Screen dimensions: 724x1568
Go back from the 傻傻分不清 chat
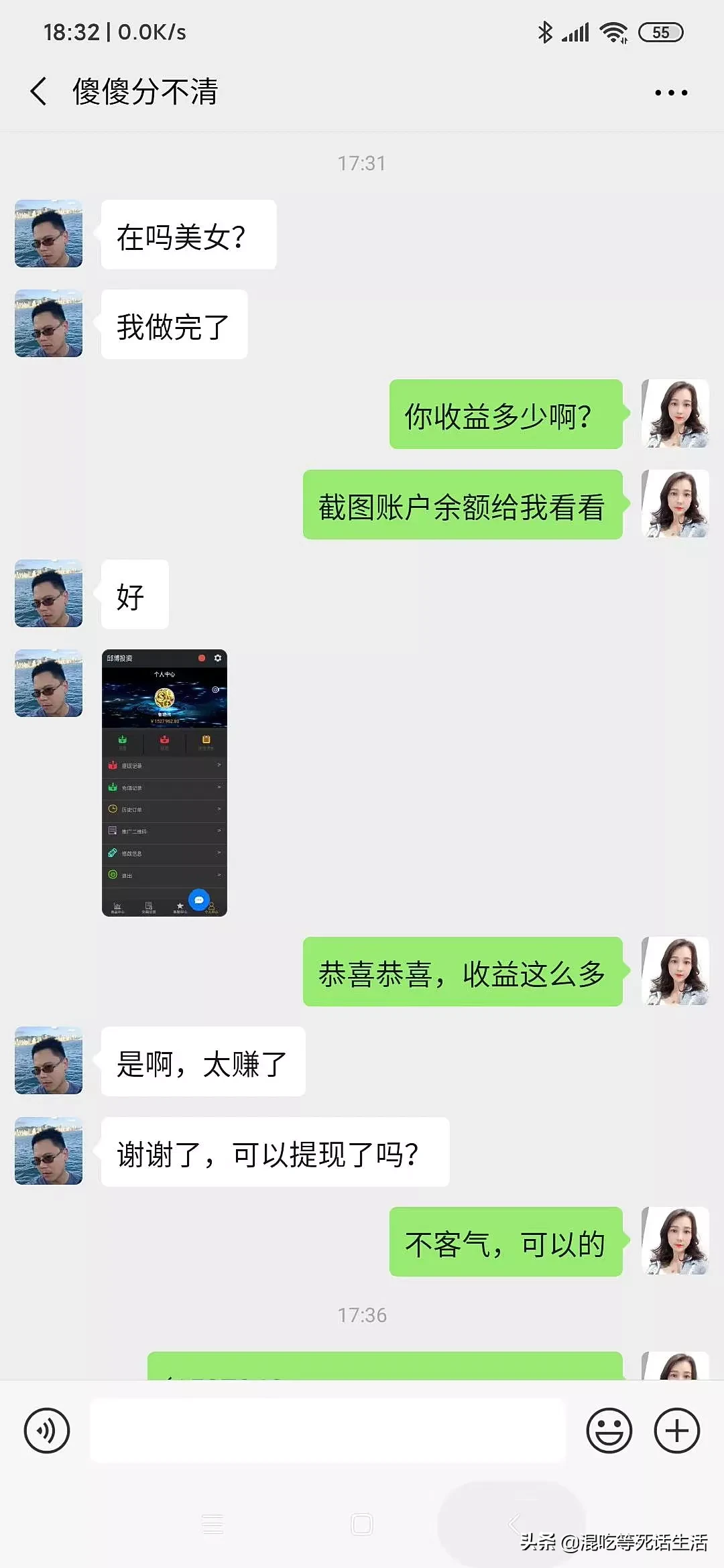coord(39,91)
